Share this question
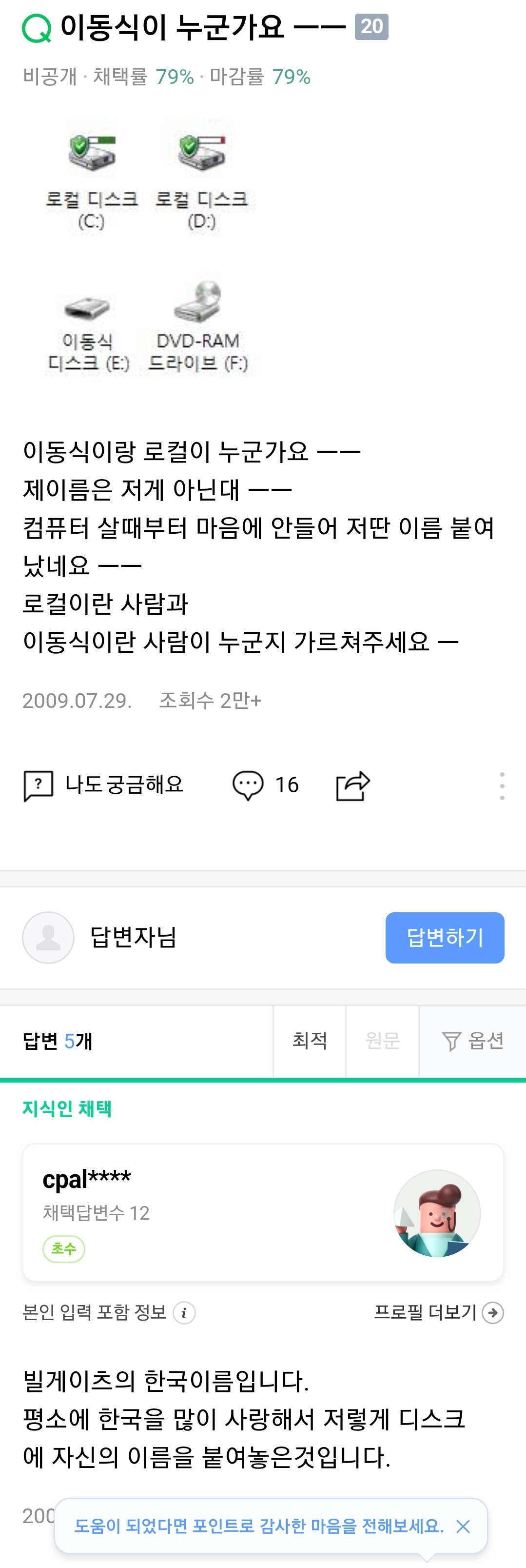The height and width of the screenshot is (1568, 526). click(x=352, y=785)
